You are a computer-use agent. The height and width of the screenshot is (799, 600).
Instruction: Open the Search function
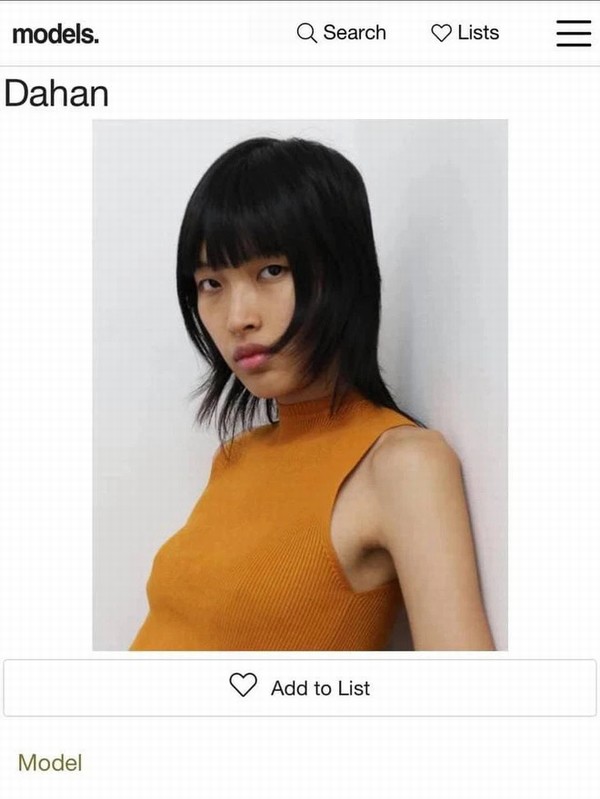pos(341,33)
